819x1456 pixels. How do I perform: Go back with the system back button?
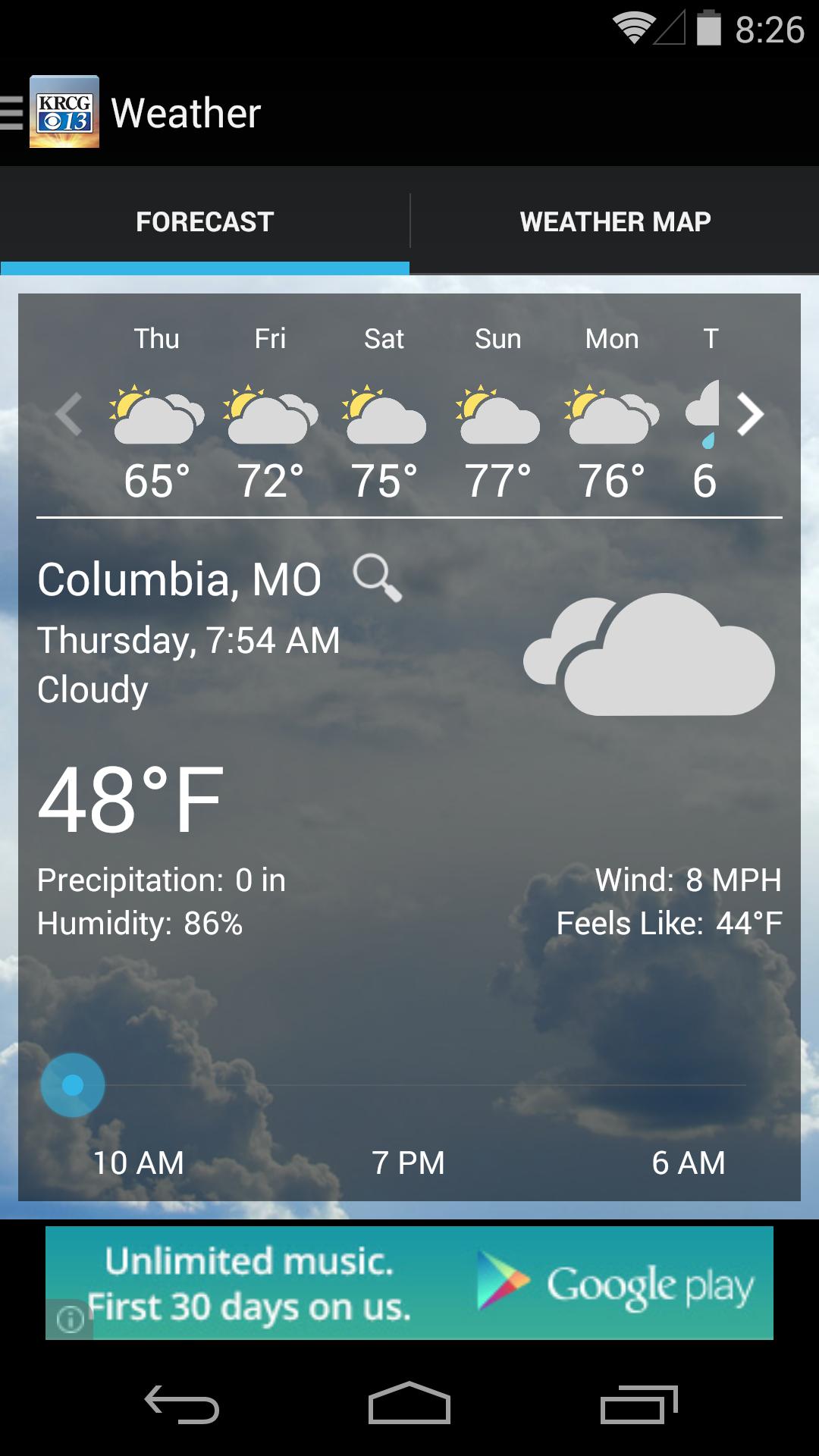182,1404
